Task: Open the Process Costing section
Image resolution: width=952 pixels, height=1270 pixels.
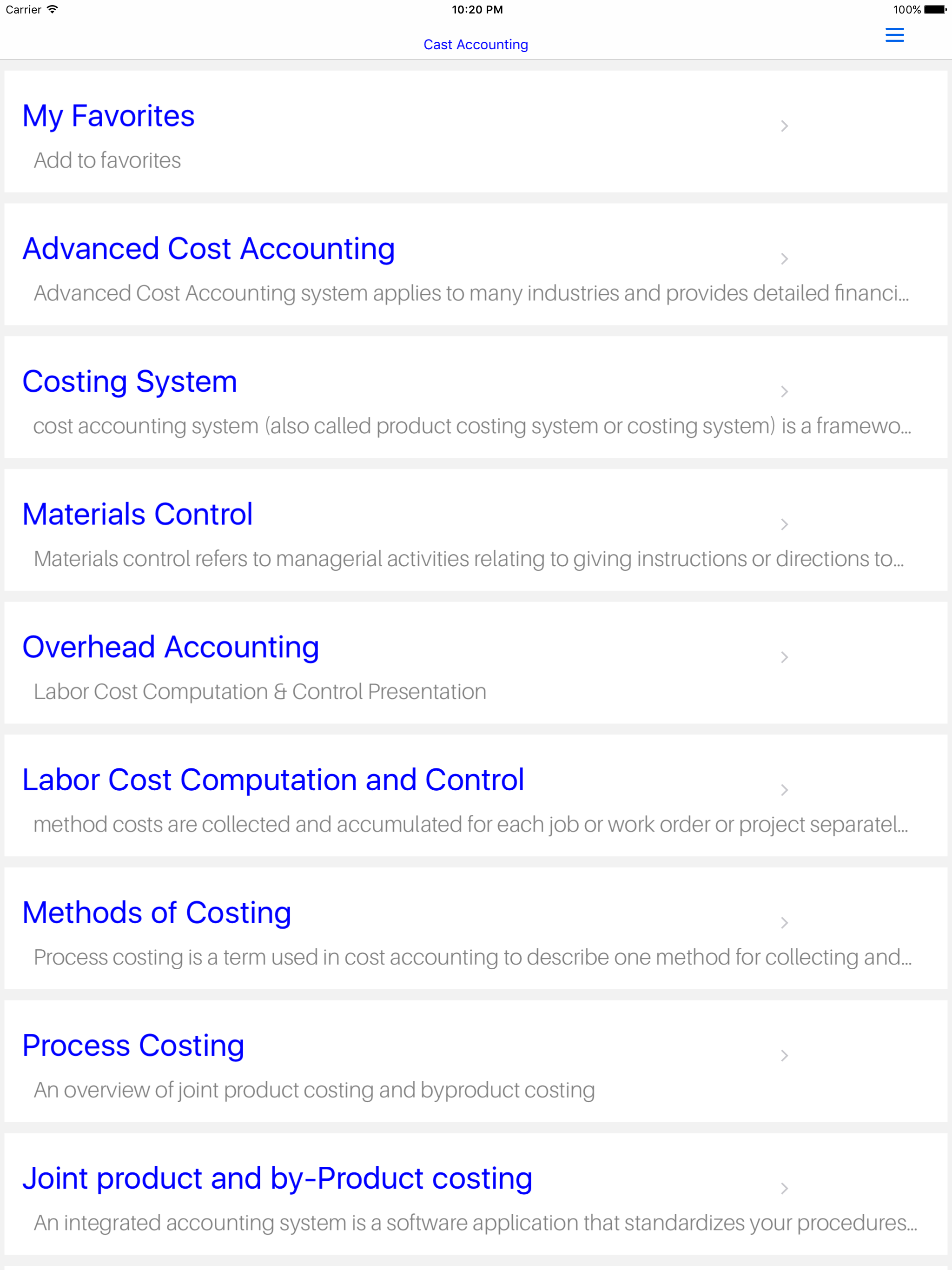Action: (x=132, y=1045)
